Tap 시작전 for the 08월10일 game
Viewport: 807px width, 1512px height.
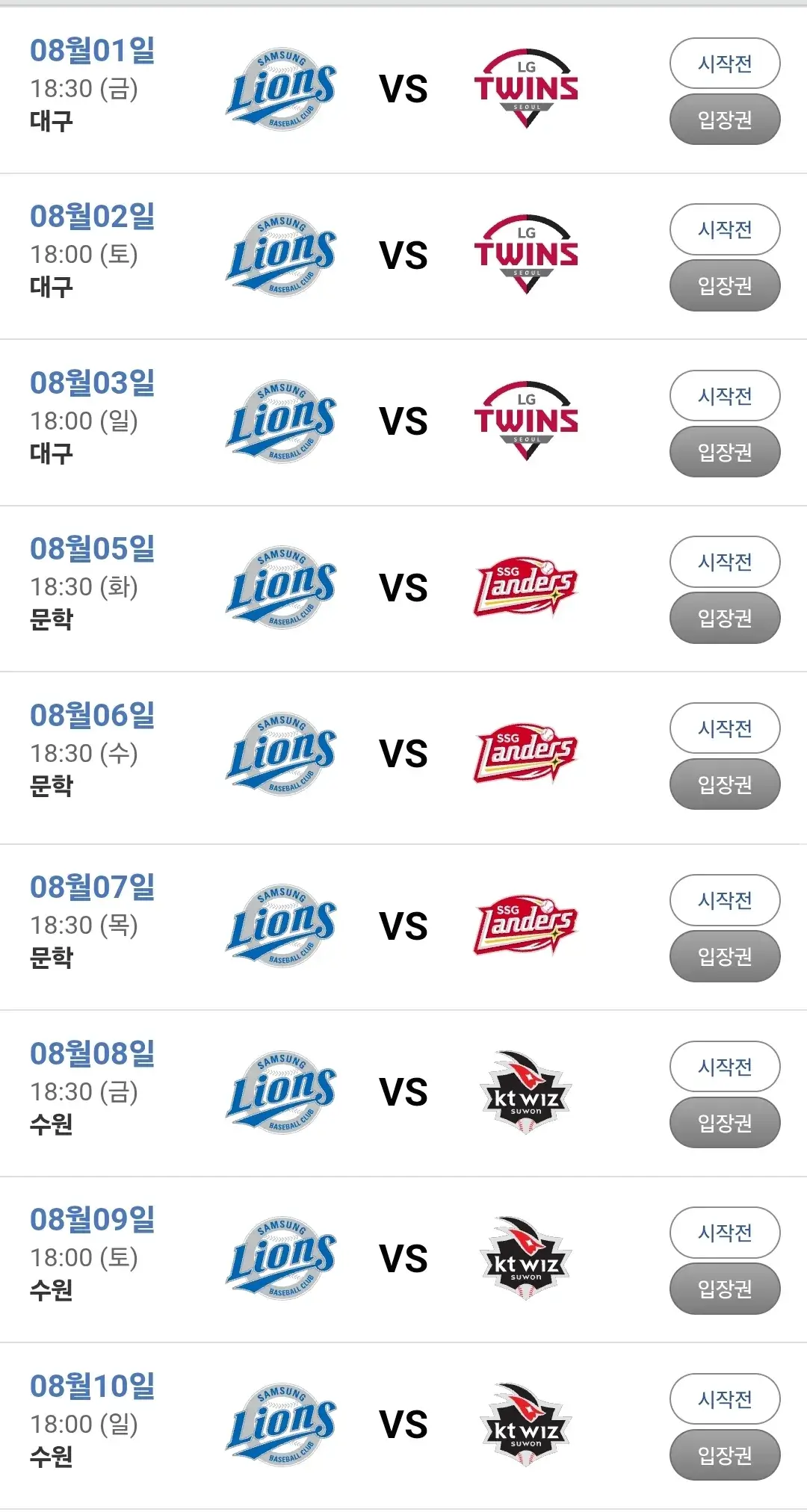[725, 1399]
